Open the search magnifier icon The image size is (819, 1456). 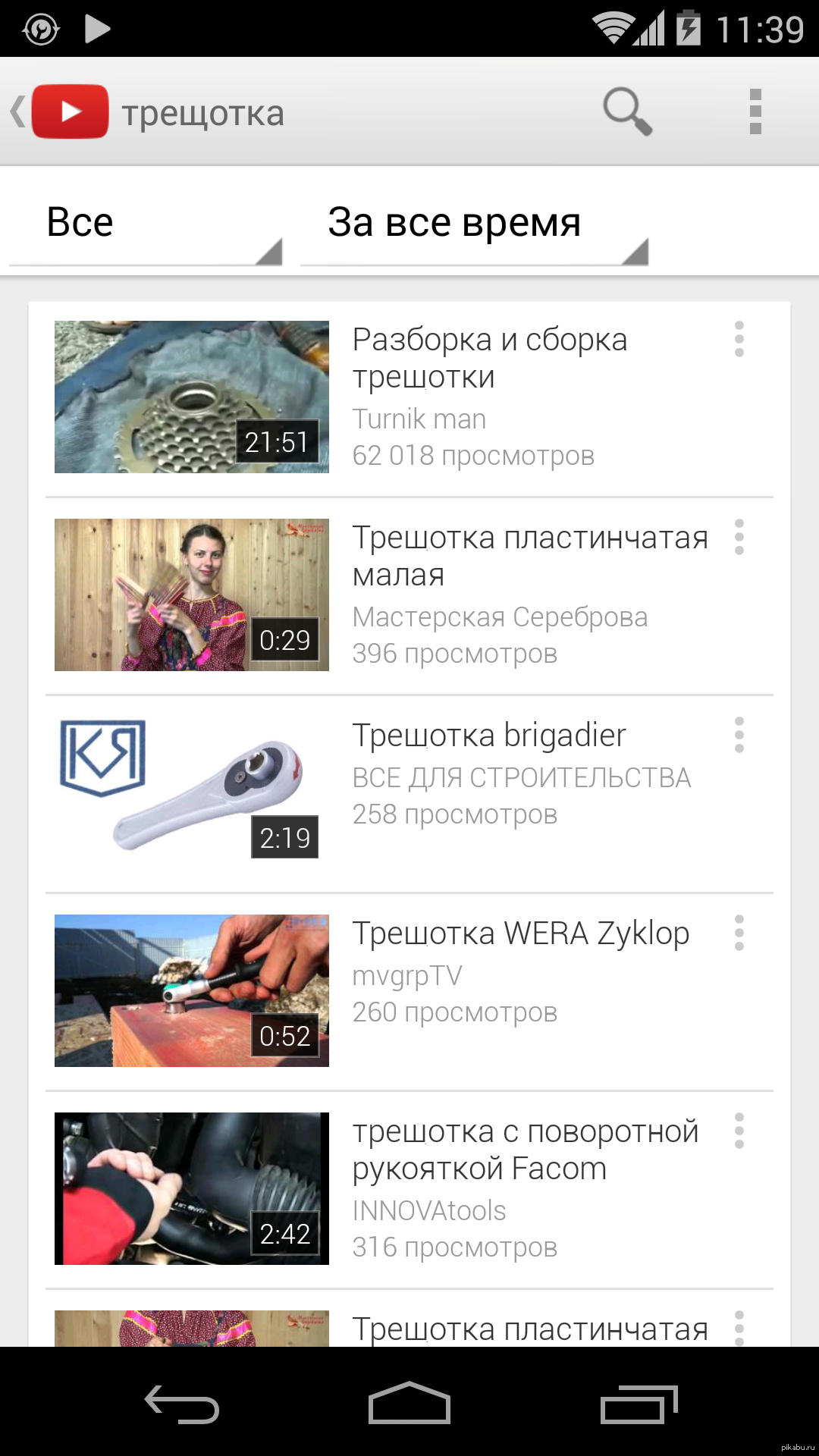click(627, 111)
